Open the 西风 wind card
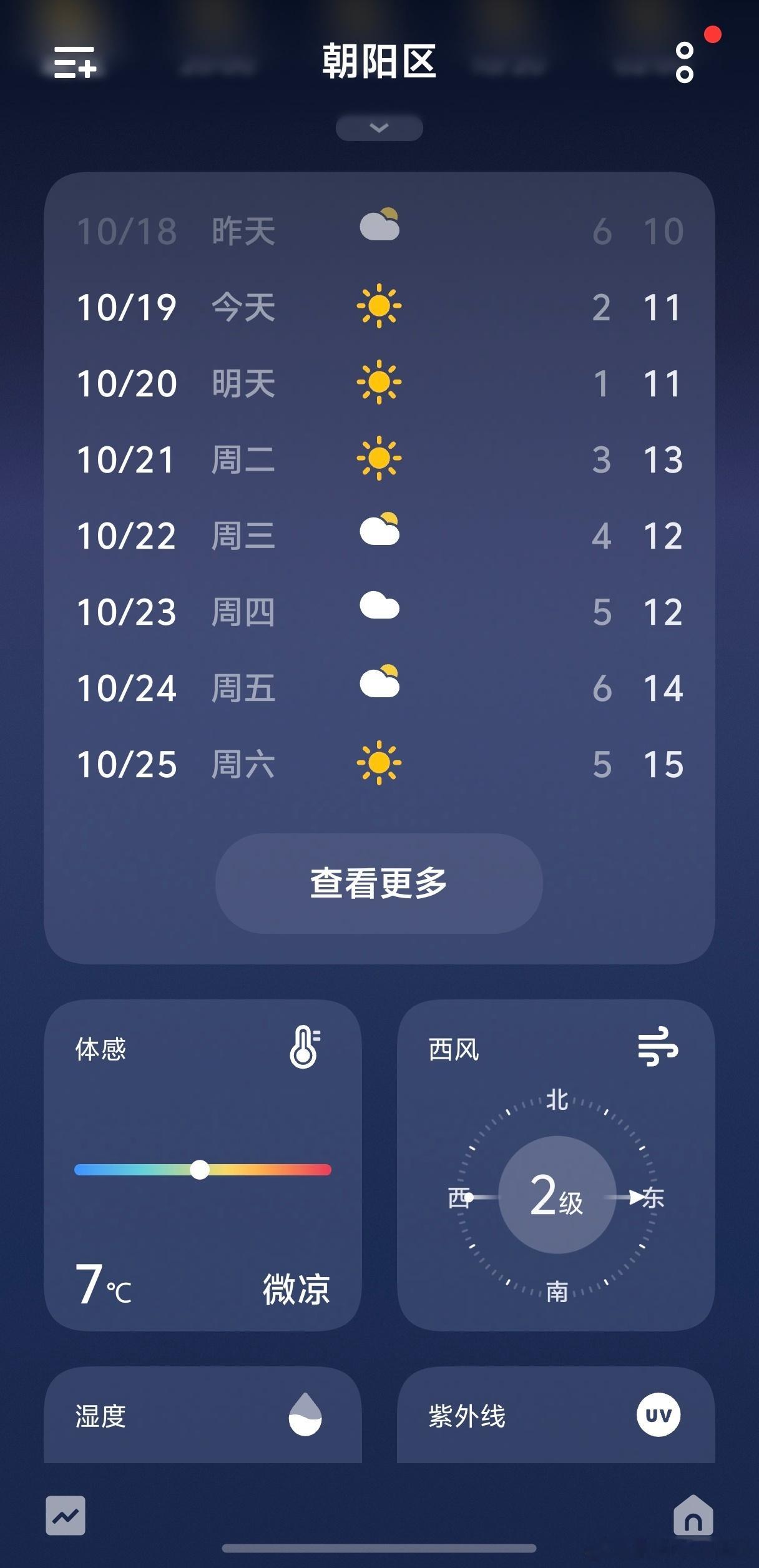Screen dimensions: 759x1568 tap(556, 1165)
